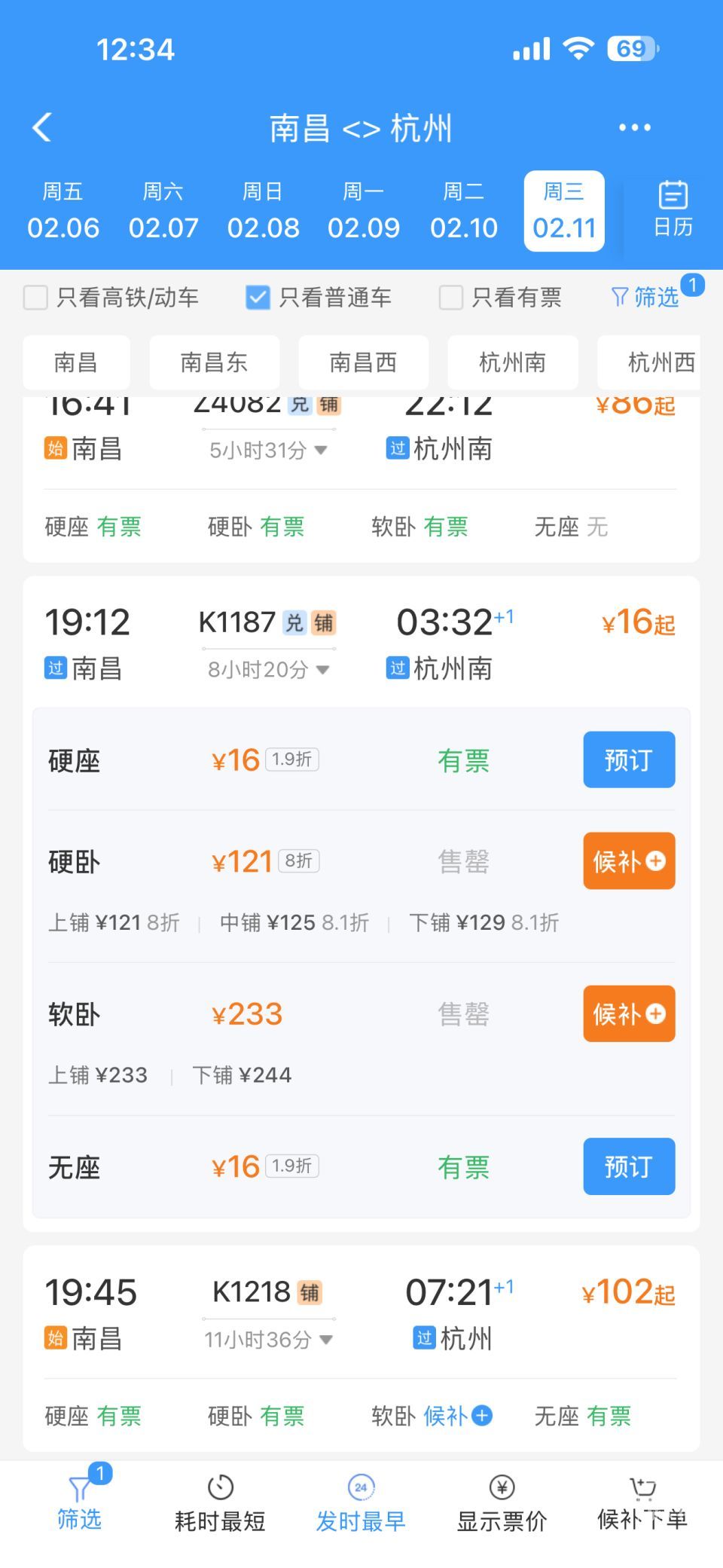Viewport: 723px width, 1568px height.
Task: Join 硬卧 waitlist with 候补 button
Action: 628,860
